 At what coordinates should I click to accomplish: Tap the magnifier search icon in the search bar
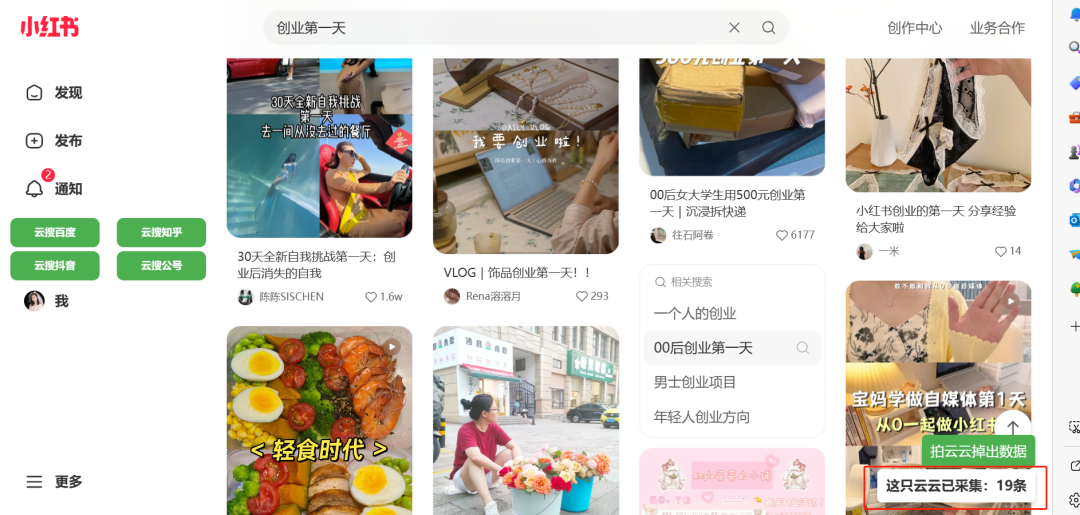coord(768,28)
